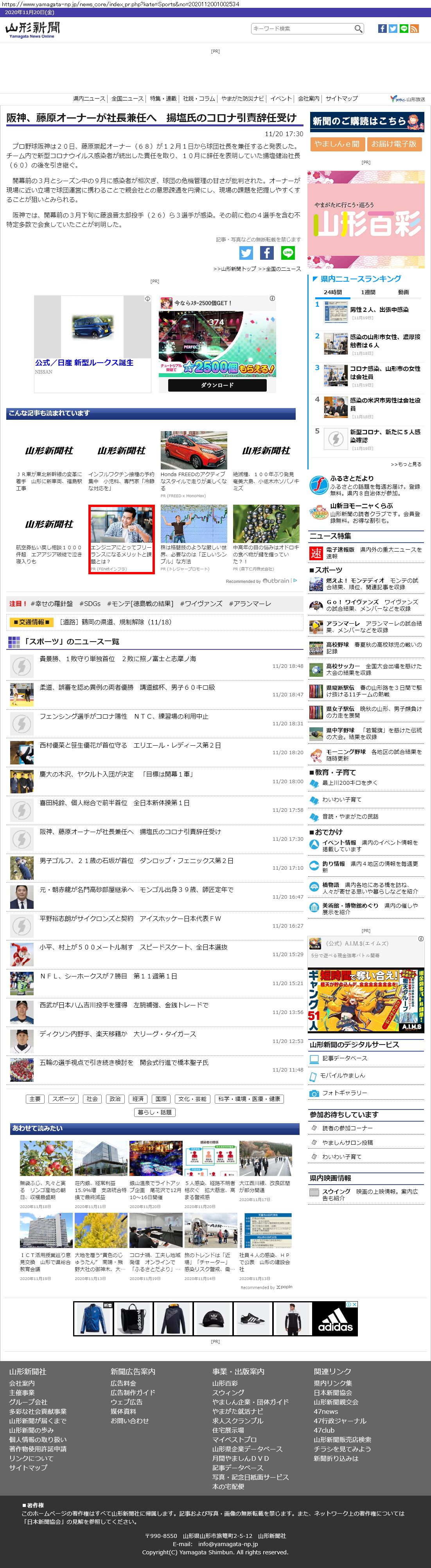
Task: Open ranked story 男性2人、出張中感染
Action: (379, 310)
